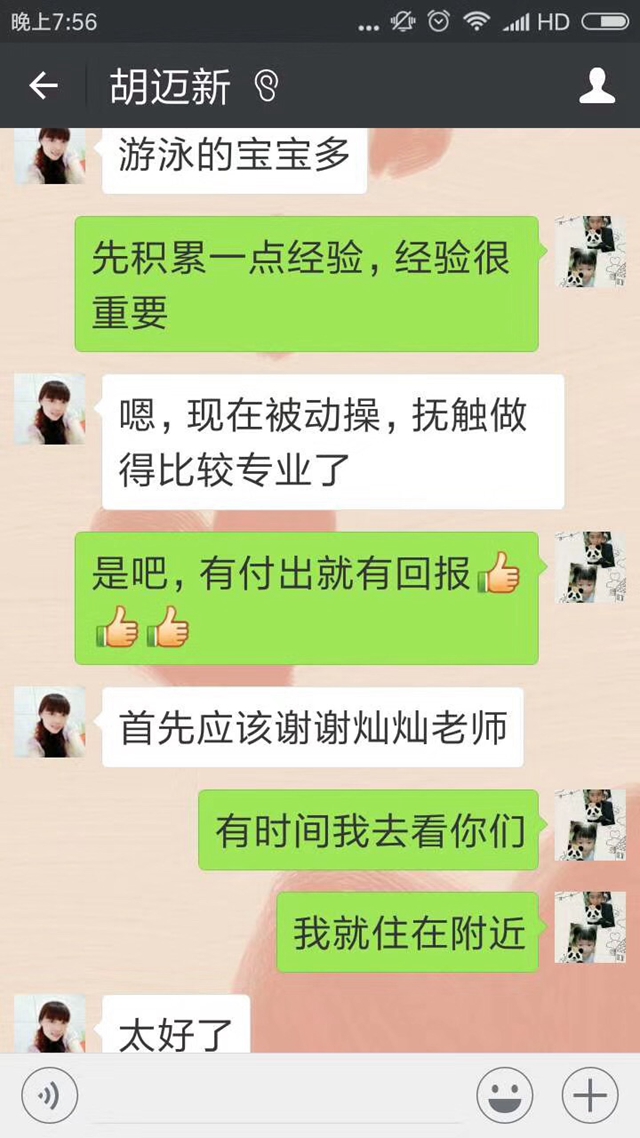640x1138 pixels.
Task: Open the avatar beside 太好了 message
Action: click(x=49, y=1025)
